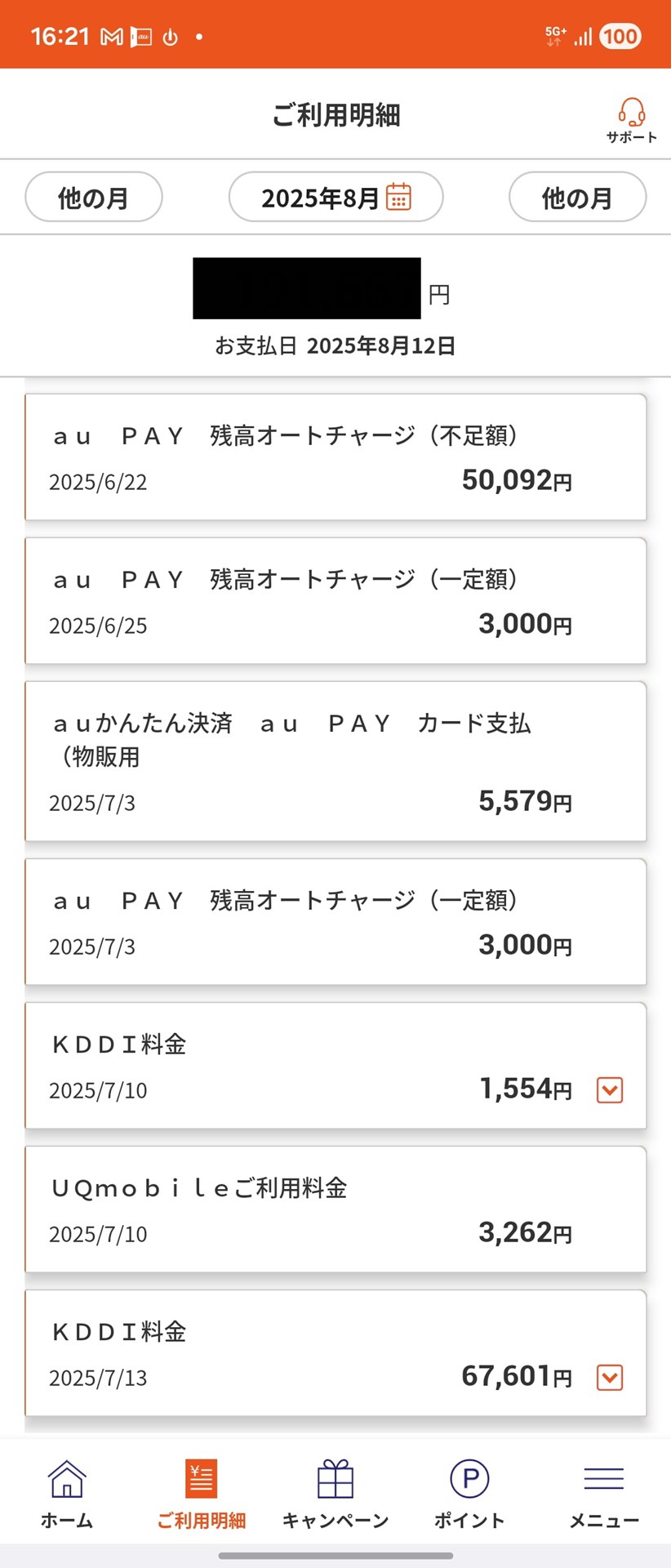Select the au PAY オートチャージ（不足額）entry
Viewport: 671px width, 1568px height.
335,457
